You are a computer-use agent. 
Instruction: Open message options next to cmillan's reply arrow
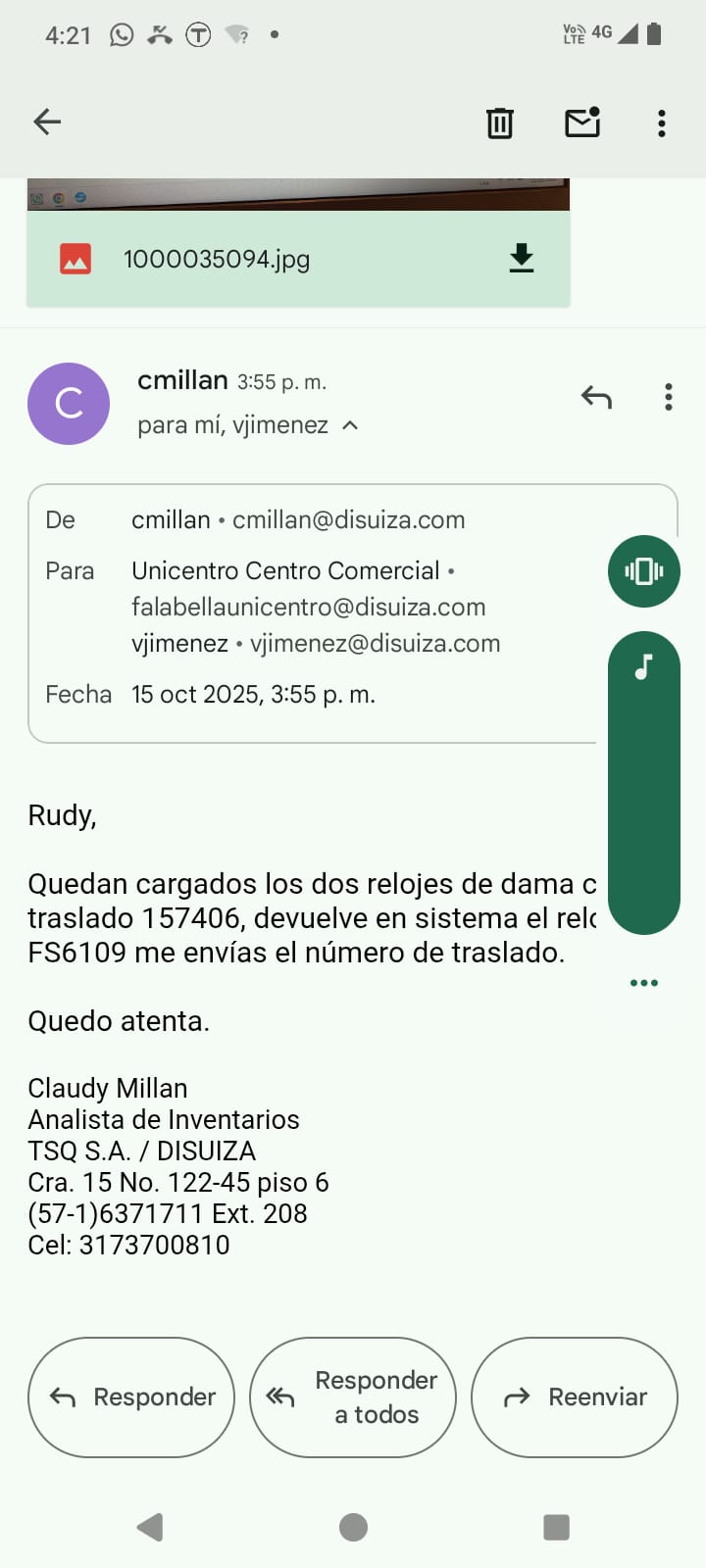tap(669, 397)
